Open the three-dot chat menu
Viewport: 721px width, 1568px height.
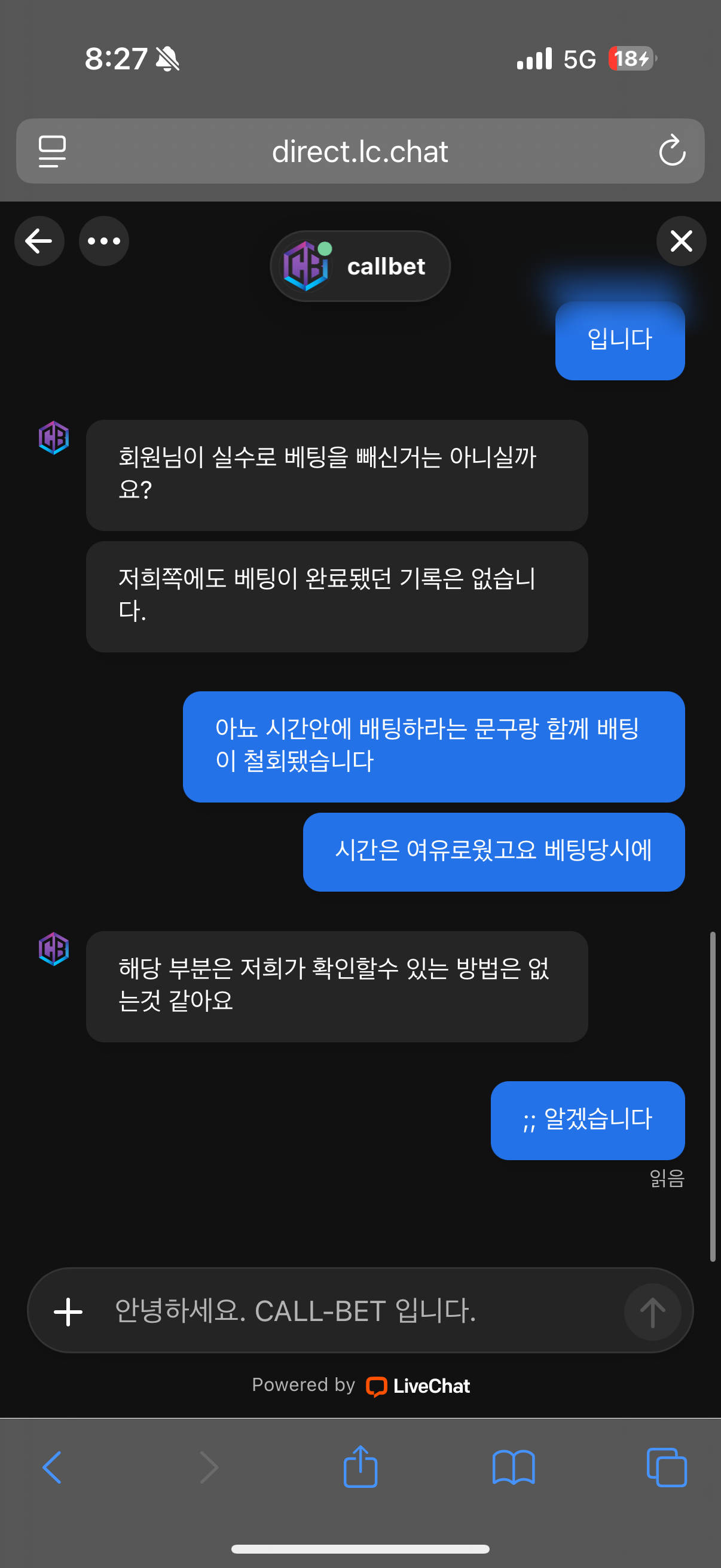pyautogui.click(x=104, y=241)
